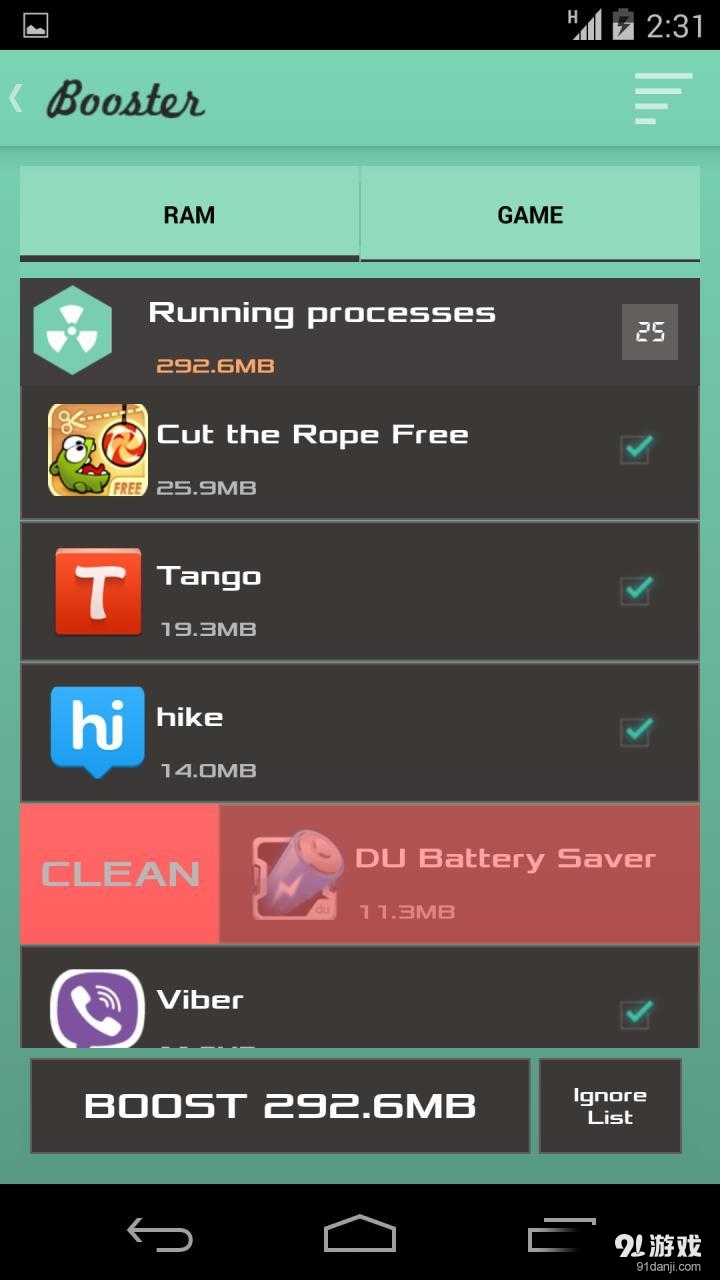Open the Ignore List
720x1280 pixels.
click(x=610, y=1106)
